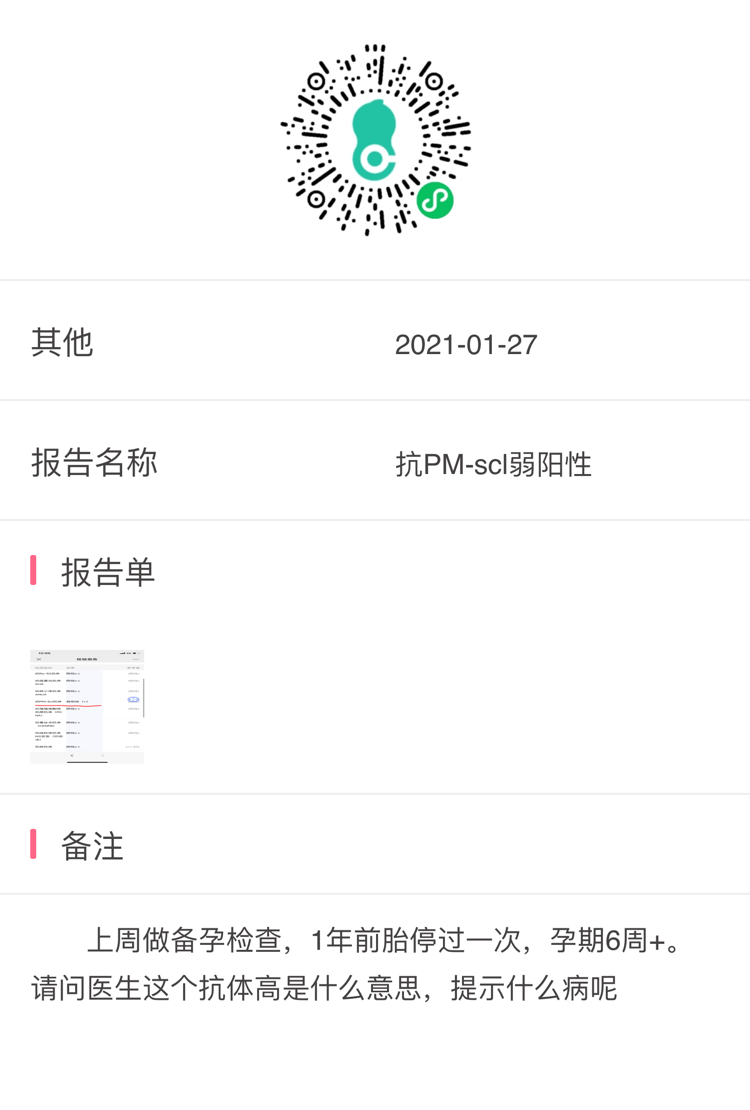
Task: Tap the green WeChat mini-program badge on the QR code
Action: [434, 201]
